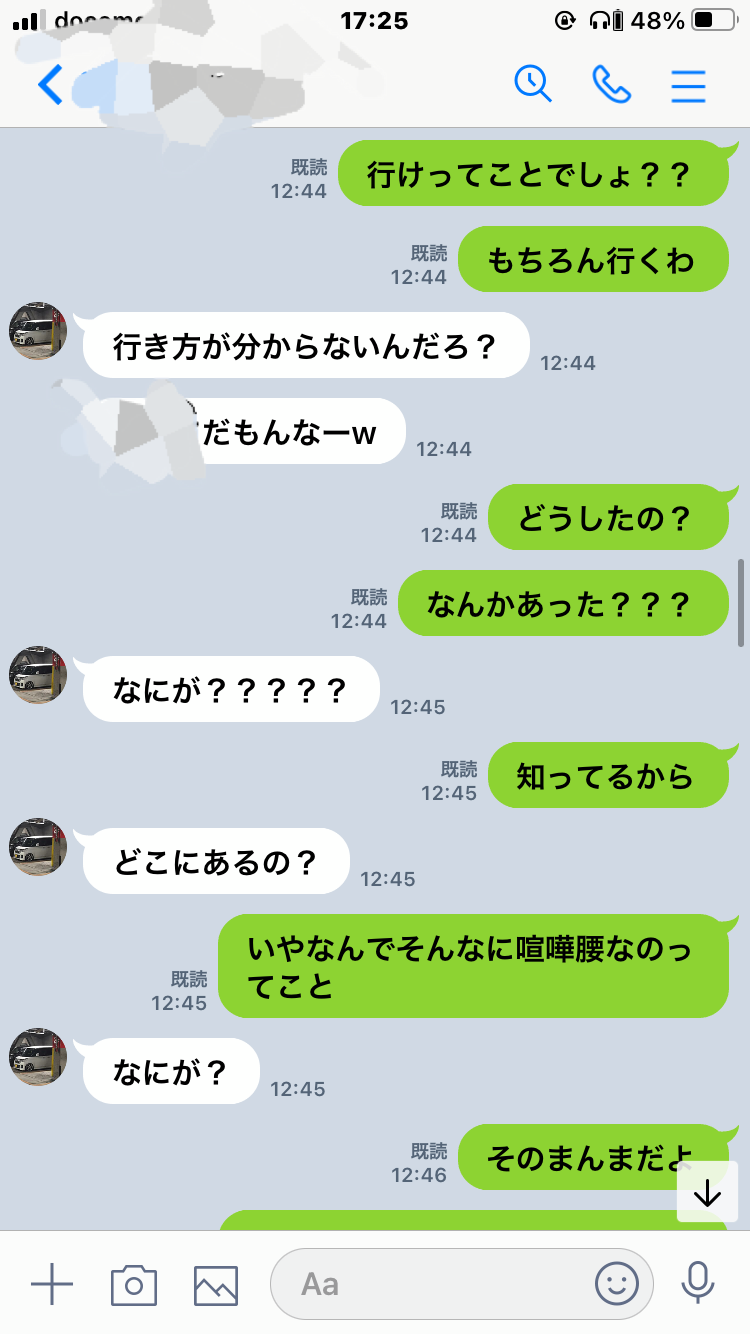Open avatar next to どこにあるの？ message

38,847
